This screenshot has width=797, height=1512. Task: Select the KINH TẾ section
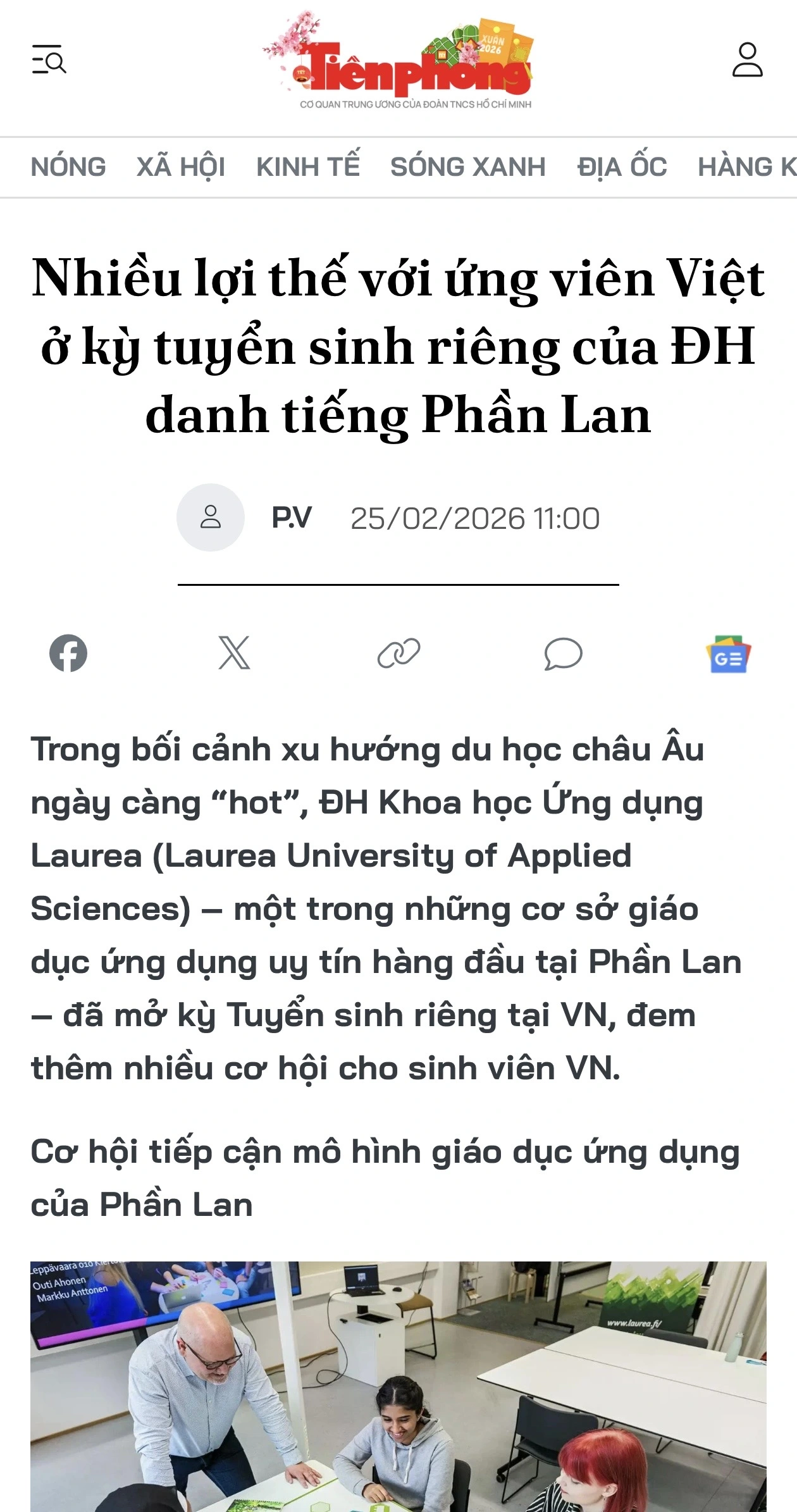point(308,167)
